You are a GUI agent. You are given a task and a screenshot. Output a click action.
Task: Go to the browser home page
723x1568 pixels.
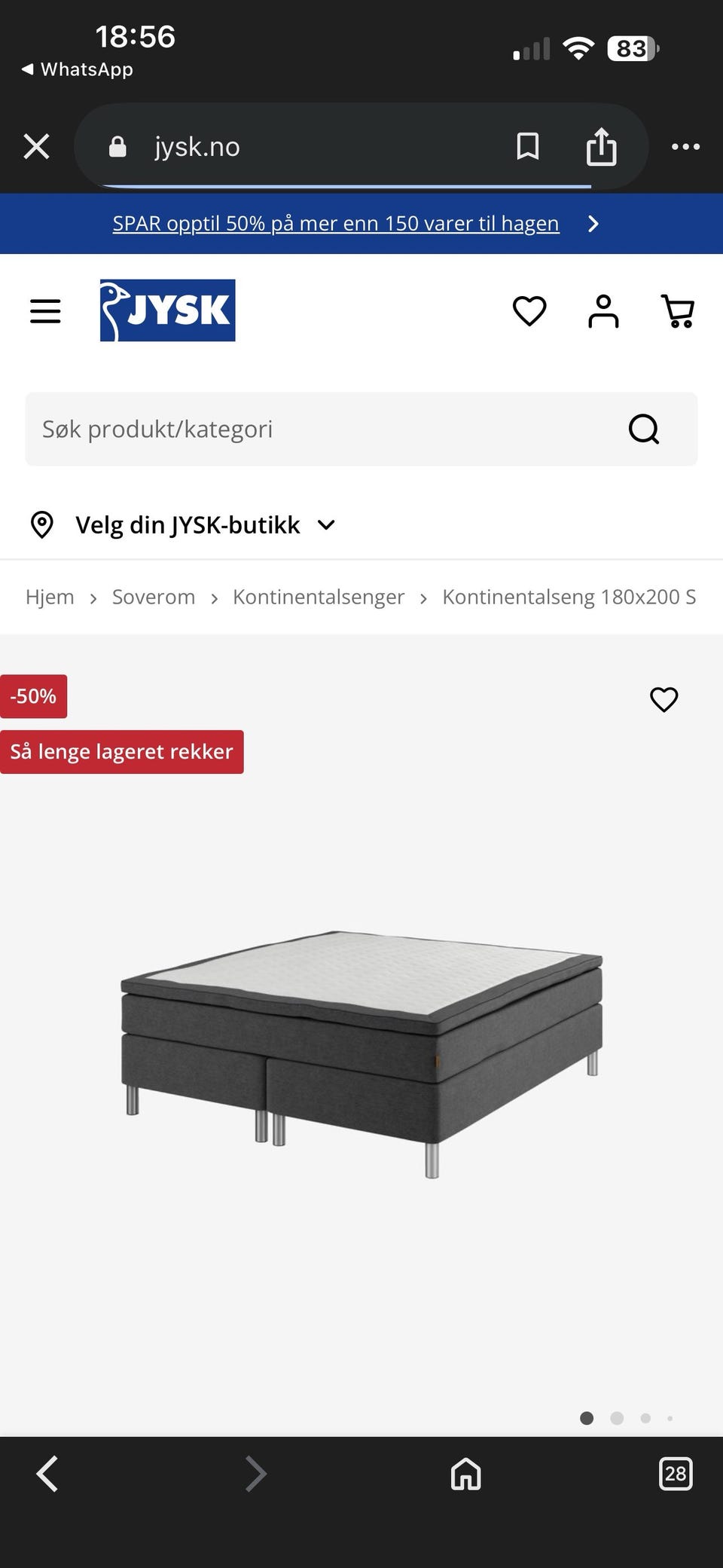(465, 1473)
